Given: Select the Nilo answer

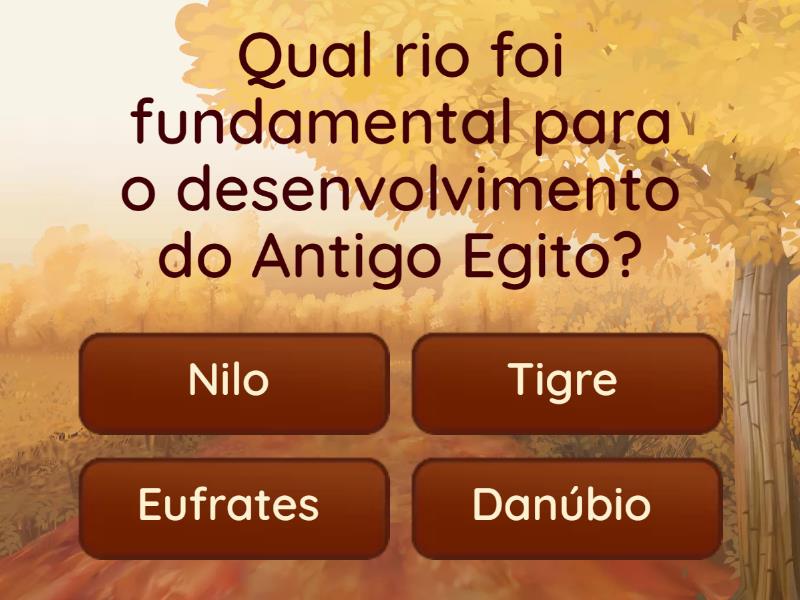Looking at the screenshot, I should point(233,383).
